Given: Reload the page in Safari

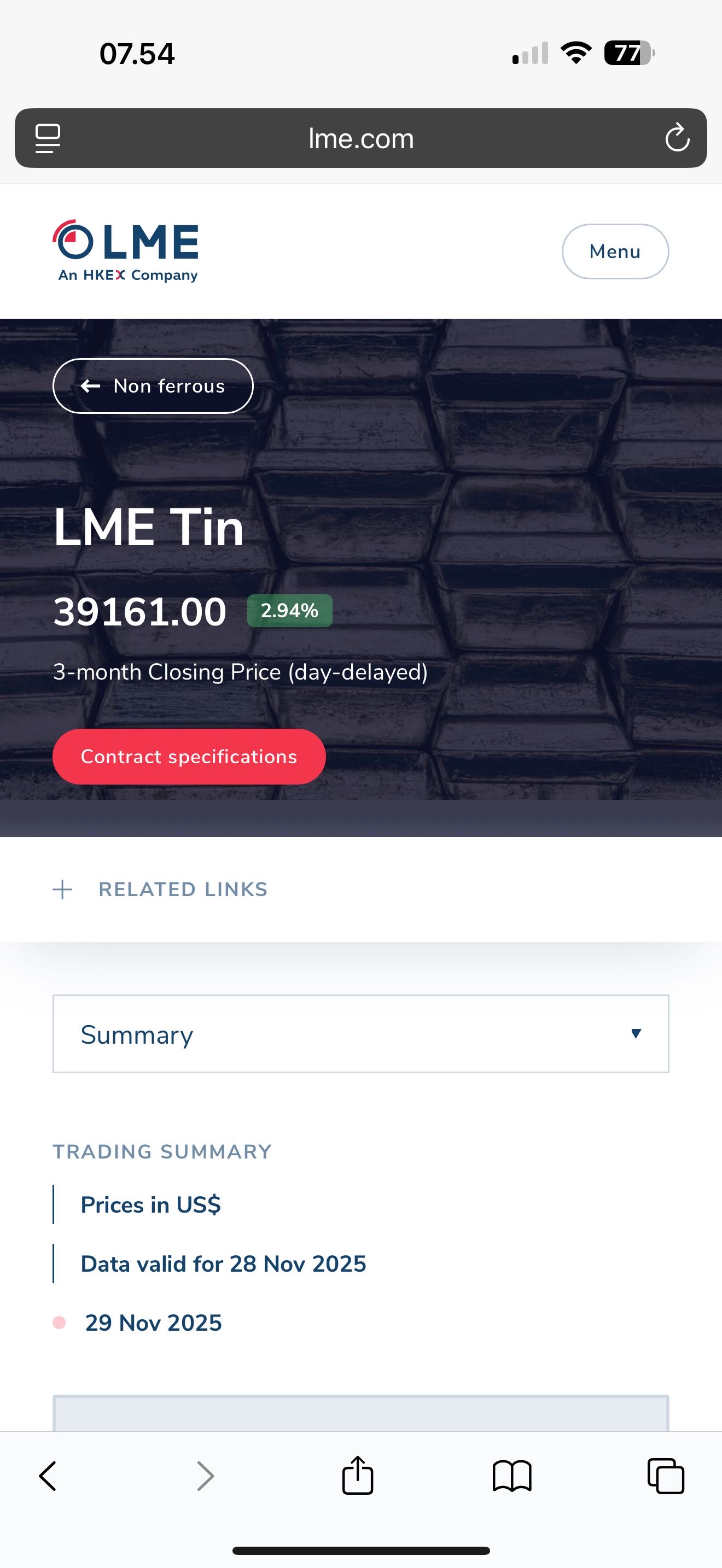Looking at the screenshot, I should coord(677,138).
